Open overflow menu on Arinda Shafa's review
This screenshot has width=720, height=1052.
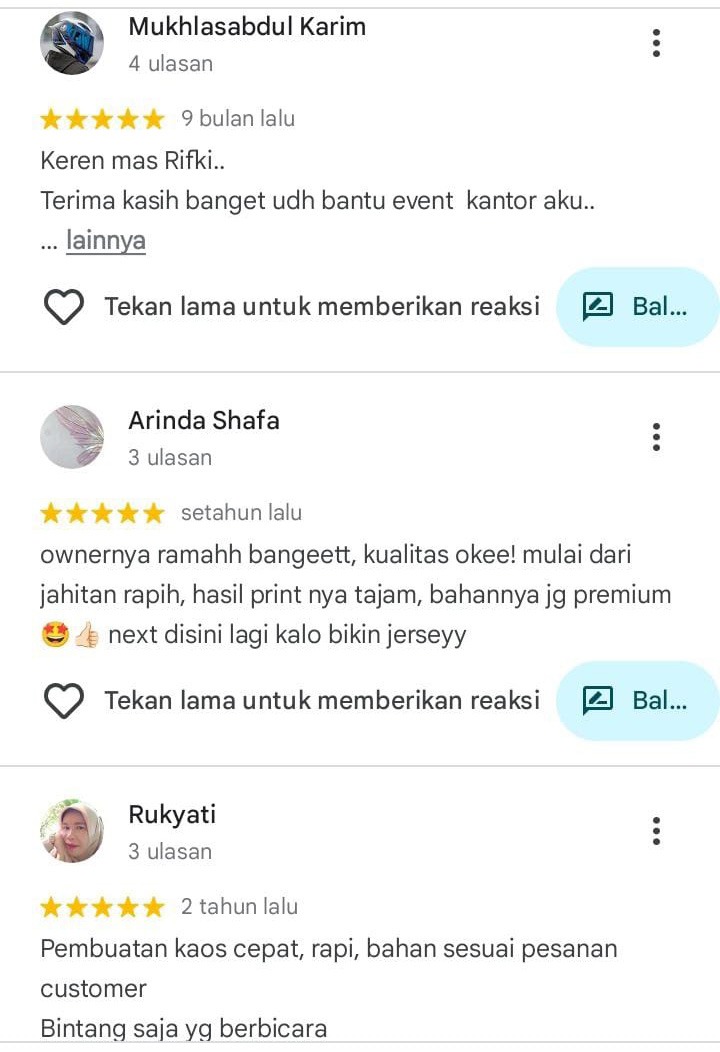point(656,437)
